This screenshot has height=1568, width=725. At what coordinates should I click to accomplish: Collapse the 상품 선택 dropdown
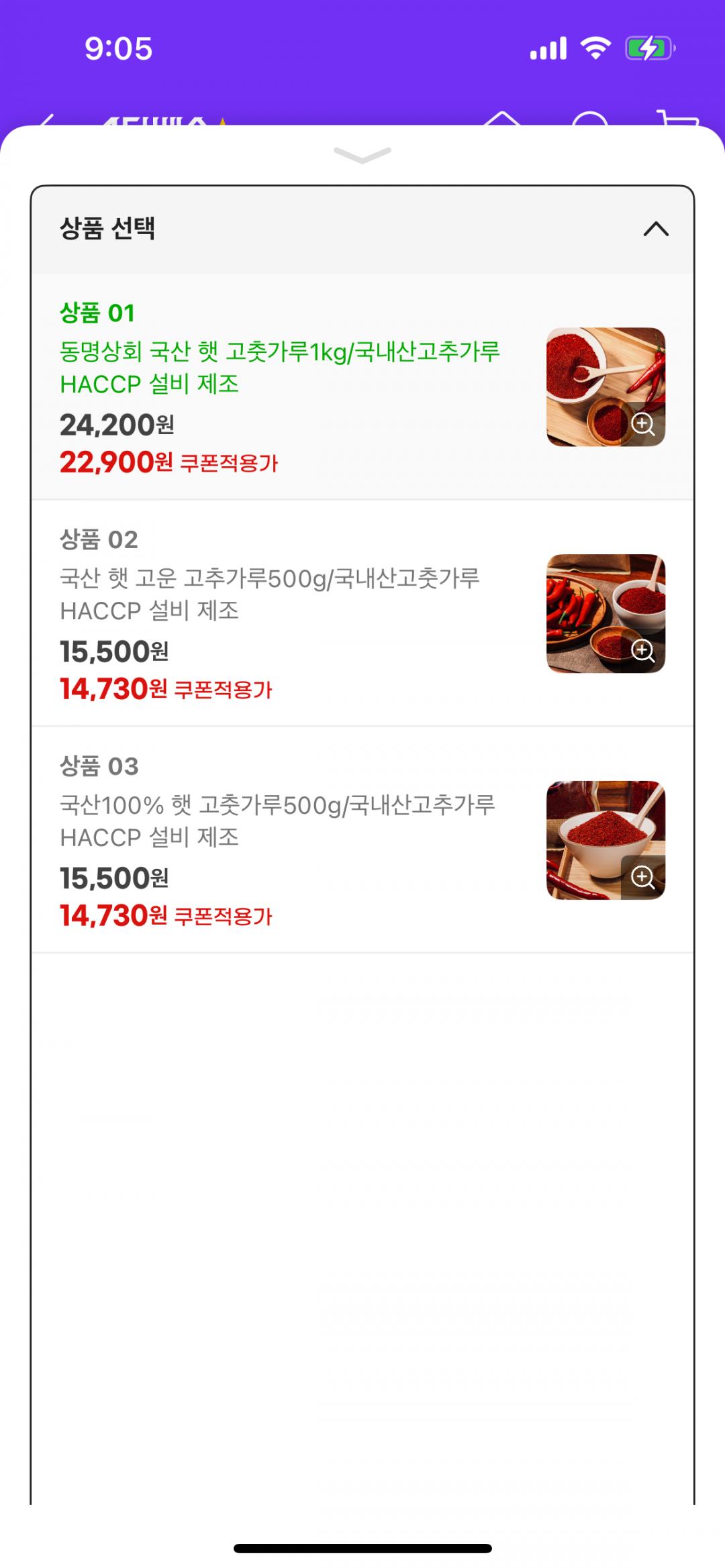(x=655, y=229)
